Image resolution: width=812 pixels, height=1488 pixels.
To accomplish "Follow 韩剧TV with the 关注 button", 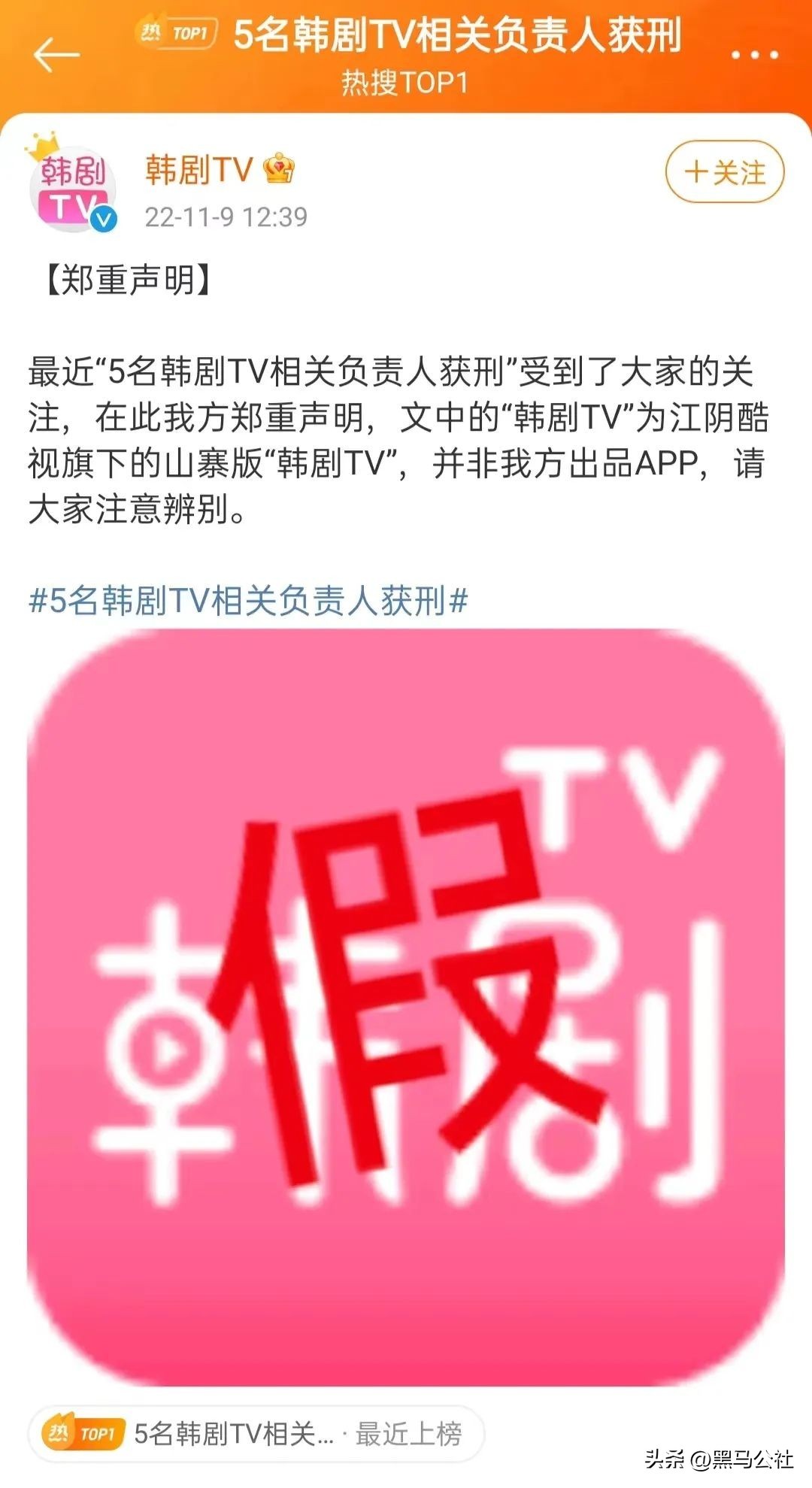I will 724,172.
